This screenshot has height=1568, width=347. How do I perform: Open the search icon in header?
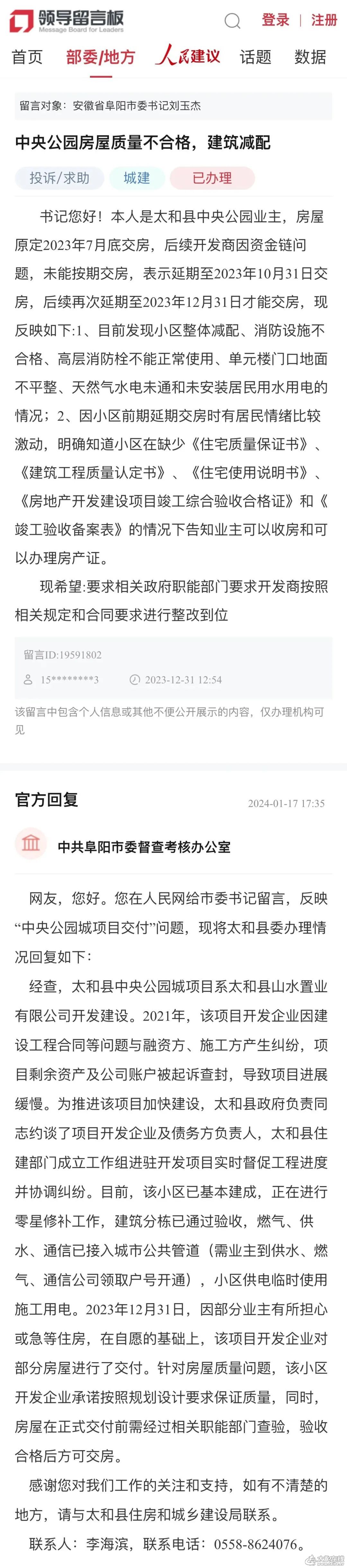232,21
